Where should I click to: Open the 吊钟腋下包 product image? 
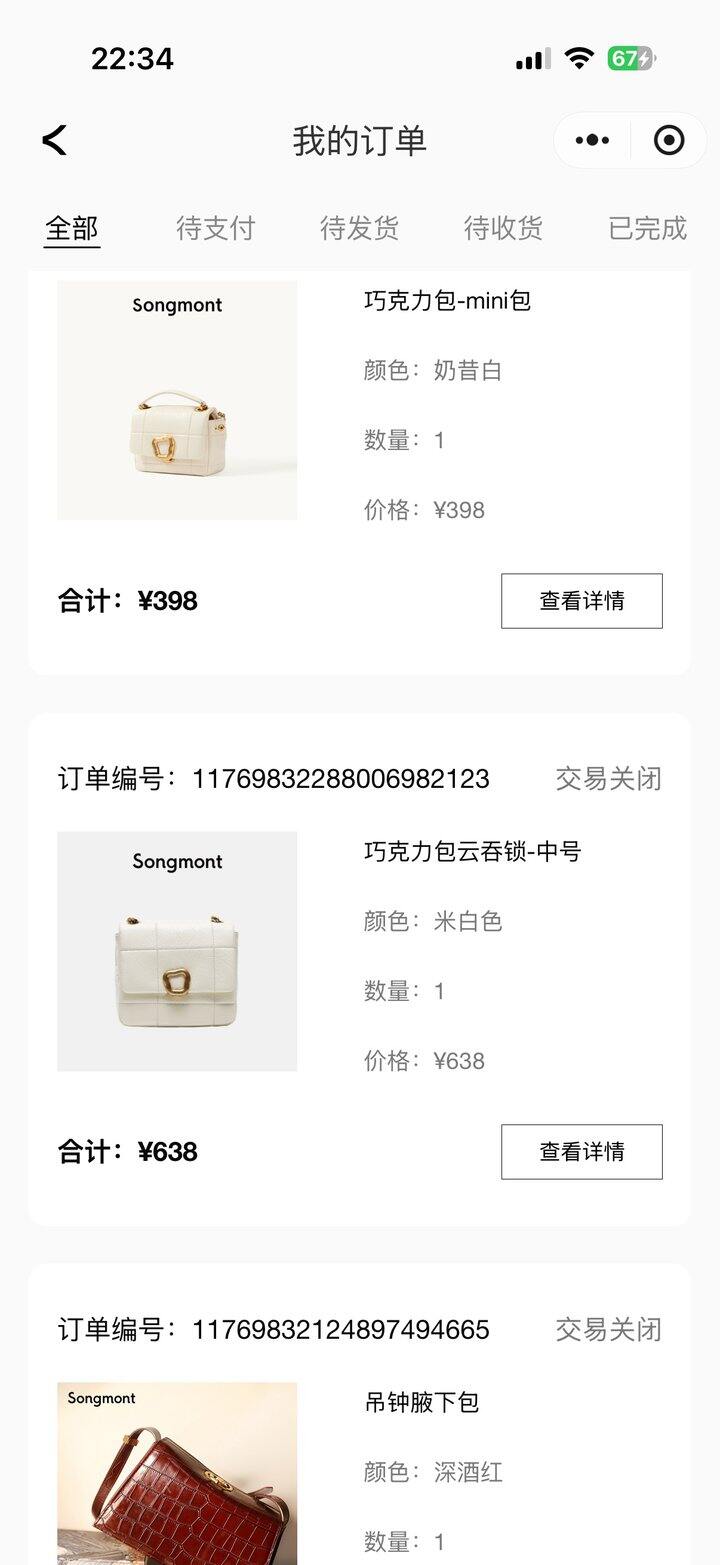tap(177, 1473)
